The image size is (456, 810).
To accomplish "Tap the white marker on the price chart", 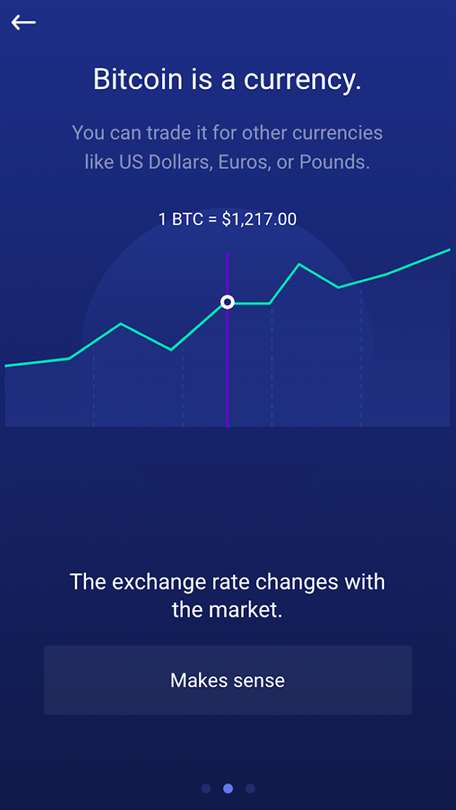I will (227, 302).
